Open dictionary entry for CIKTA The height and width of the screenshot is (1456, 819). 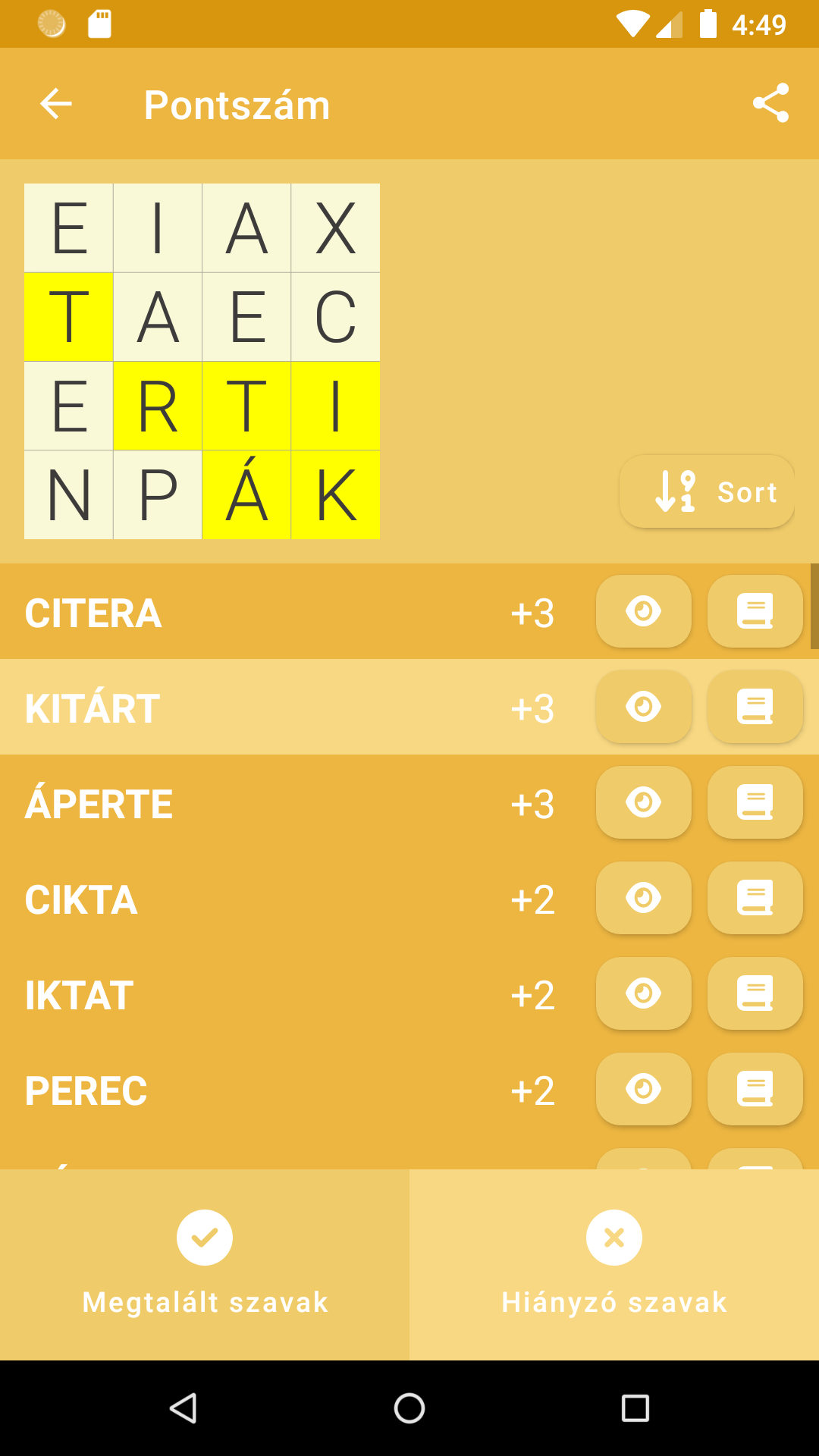pyautogui.click(x=755, y=898)
